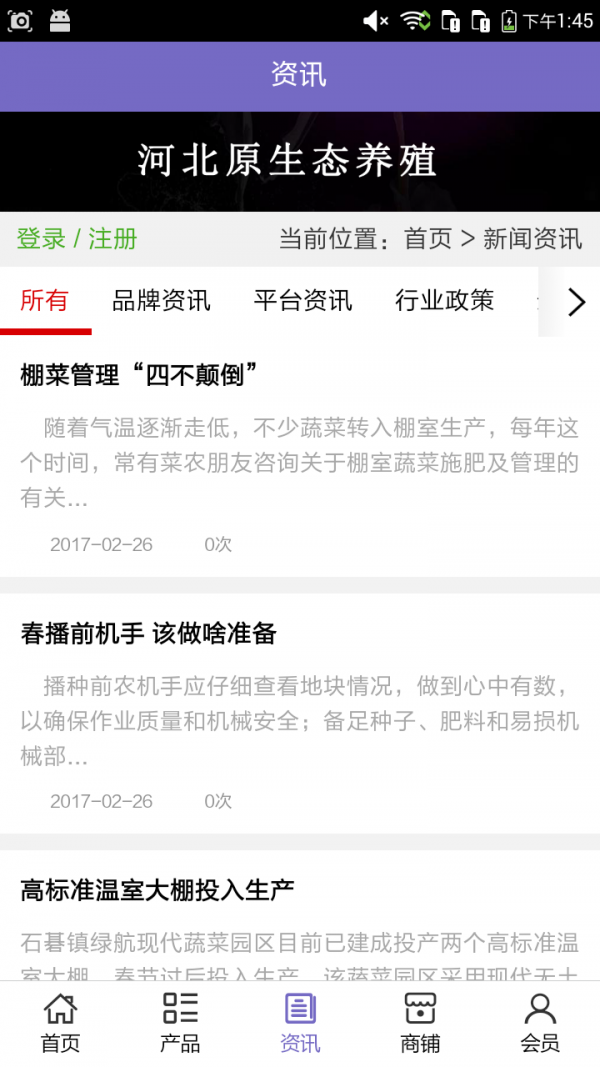Go to the 首页 bottom tab
The height and width of the screenshot is (1067, 600).
point(60,1022)
